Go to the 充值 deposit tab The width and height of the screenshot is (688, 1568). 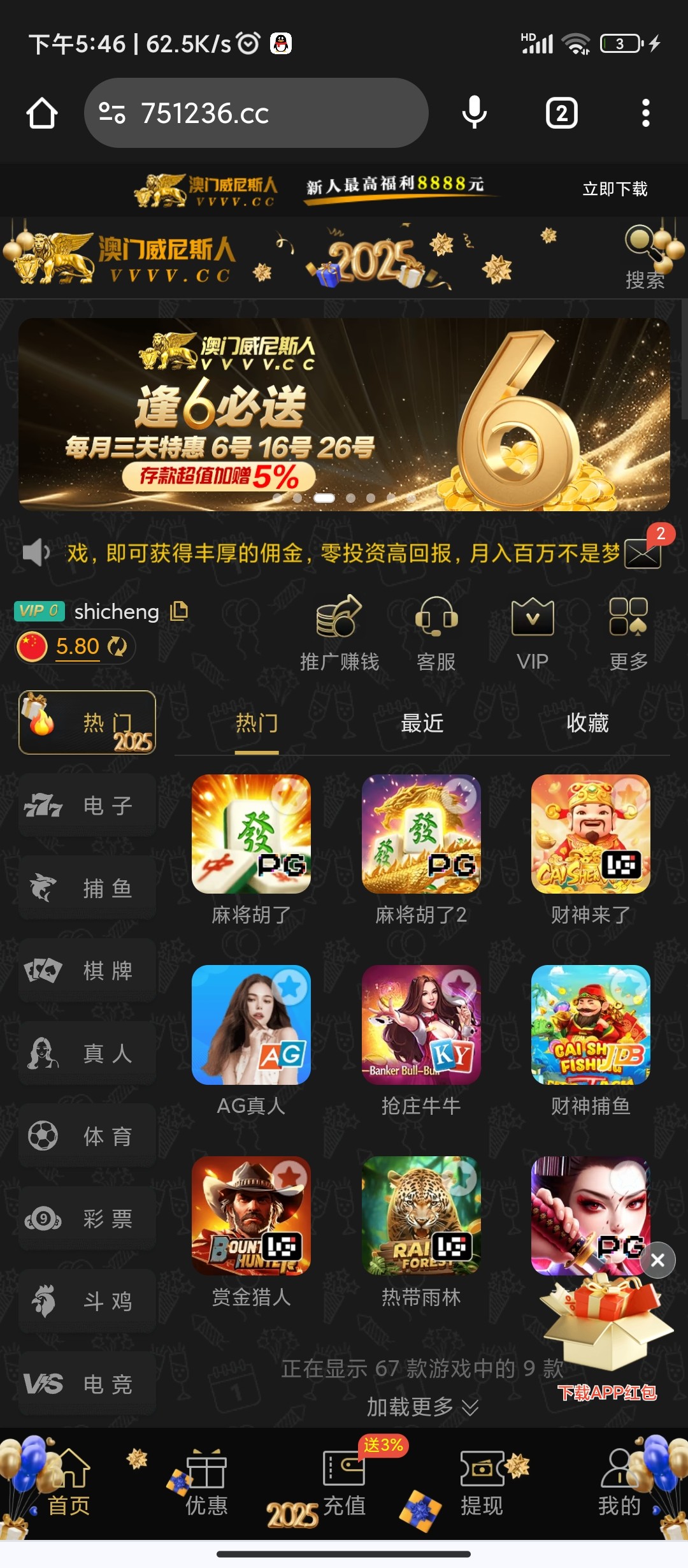point(345,1485)
